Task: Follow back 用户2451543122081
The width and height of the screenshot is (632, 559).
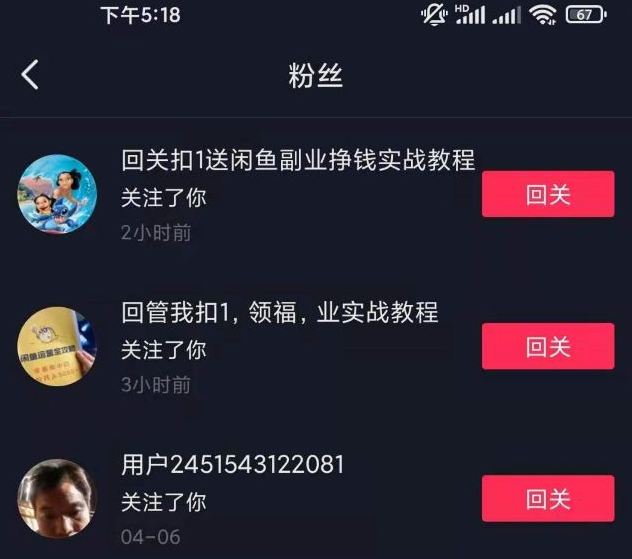Action: coord(547,498)
